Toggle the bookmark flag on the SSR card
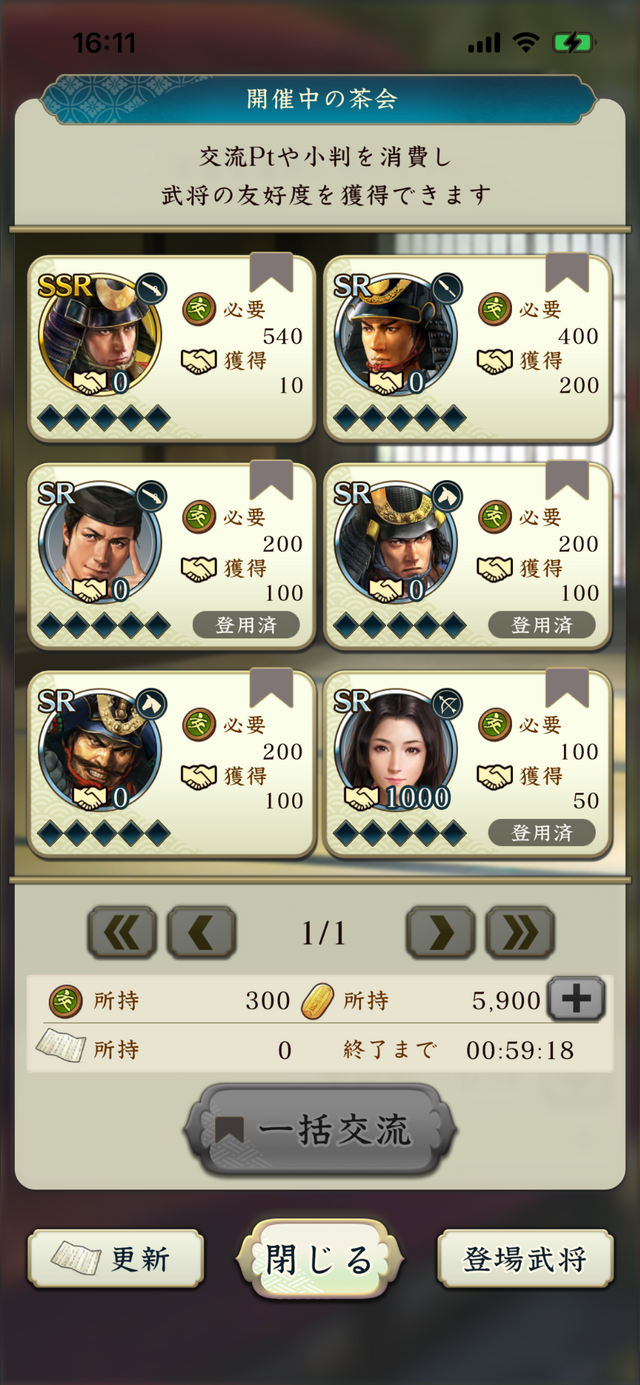Screen dimensions: 640x1385 pyautogui.click(x=271, y=272)
